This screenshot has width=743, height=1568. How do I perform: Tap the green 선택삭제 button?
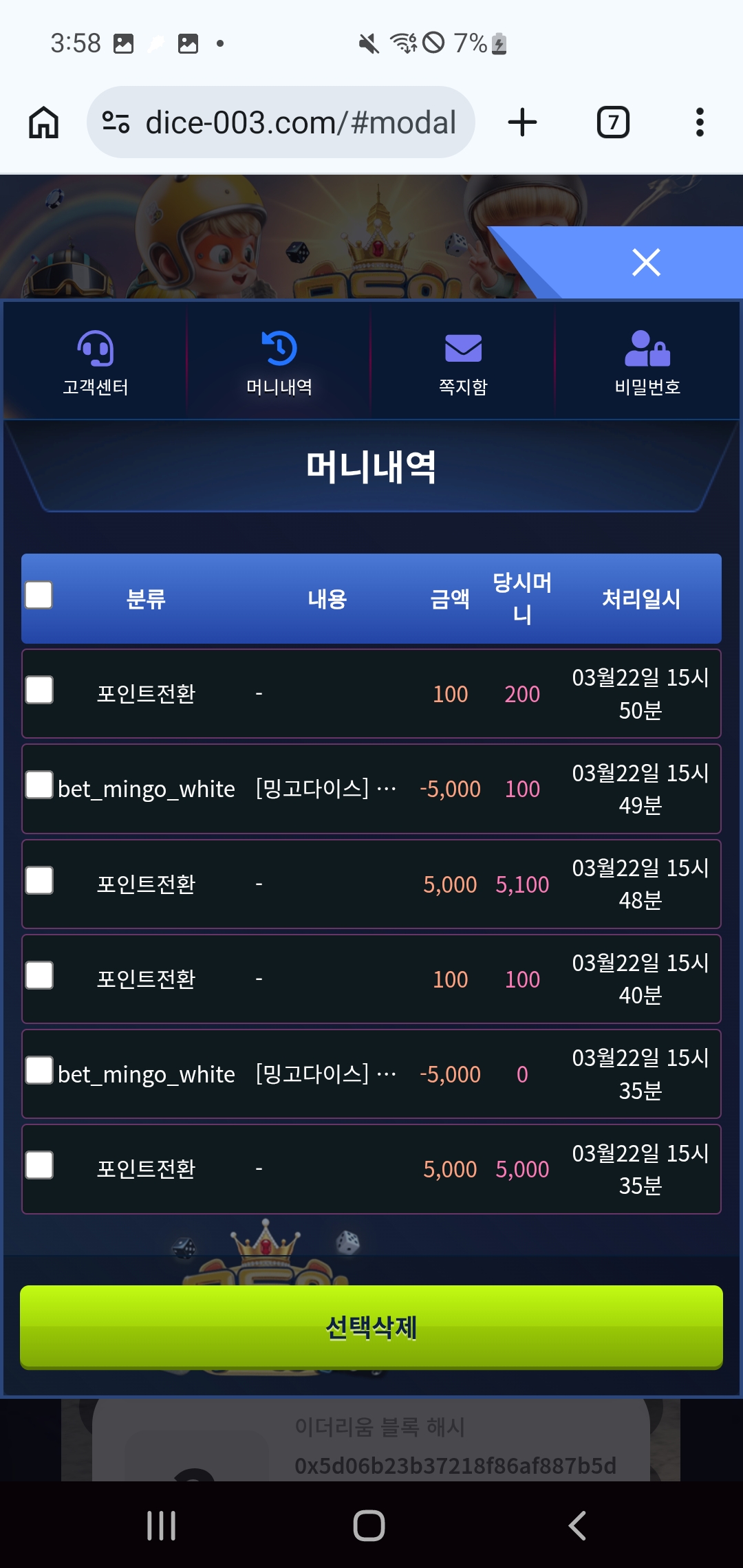click(371, 1327)
